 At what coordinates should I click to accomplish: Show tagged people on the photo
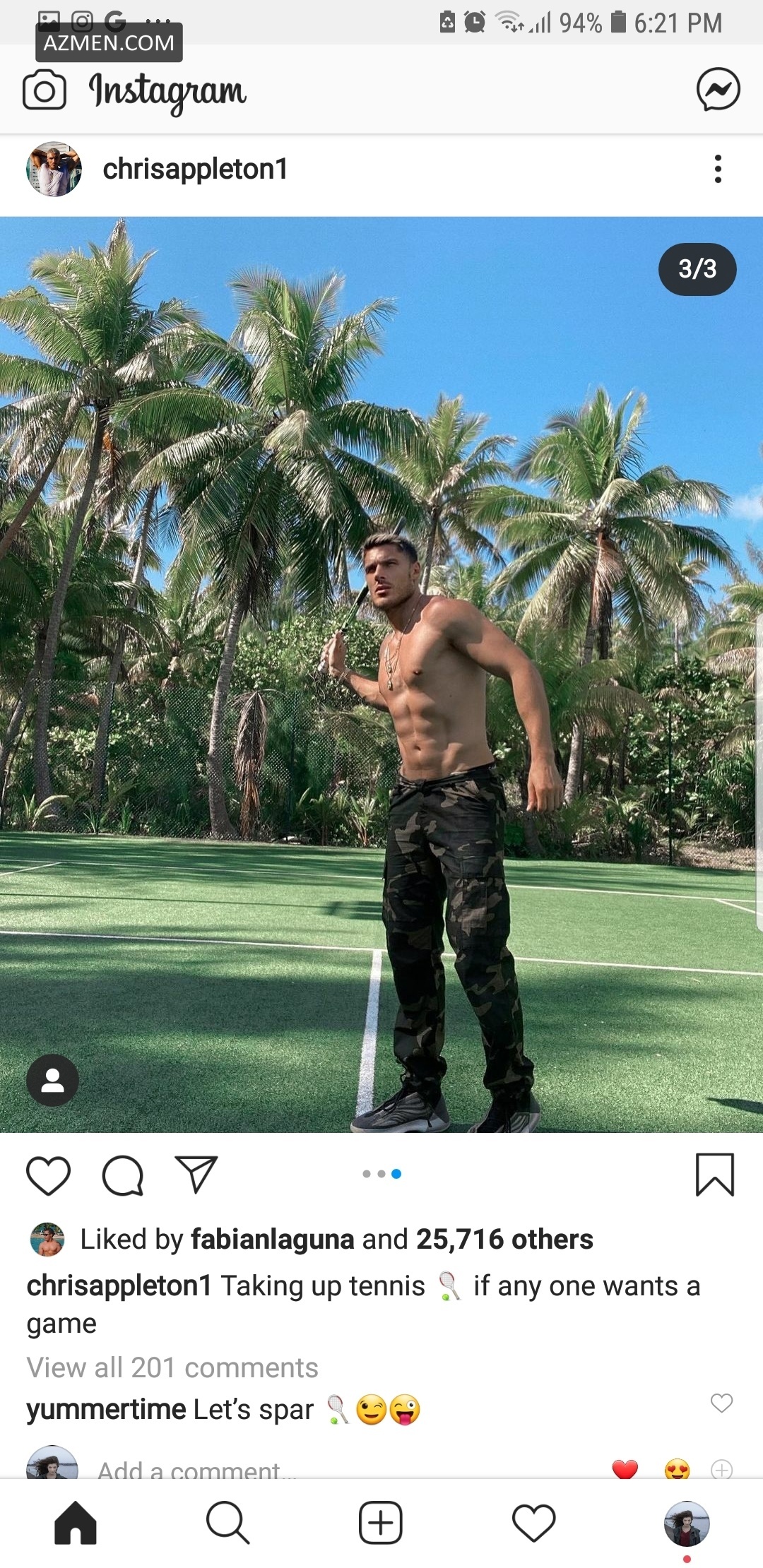(52, 1080)
